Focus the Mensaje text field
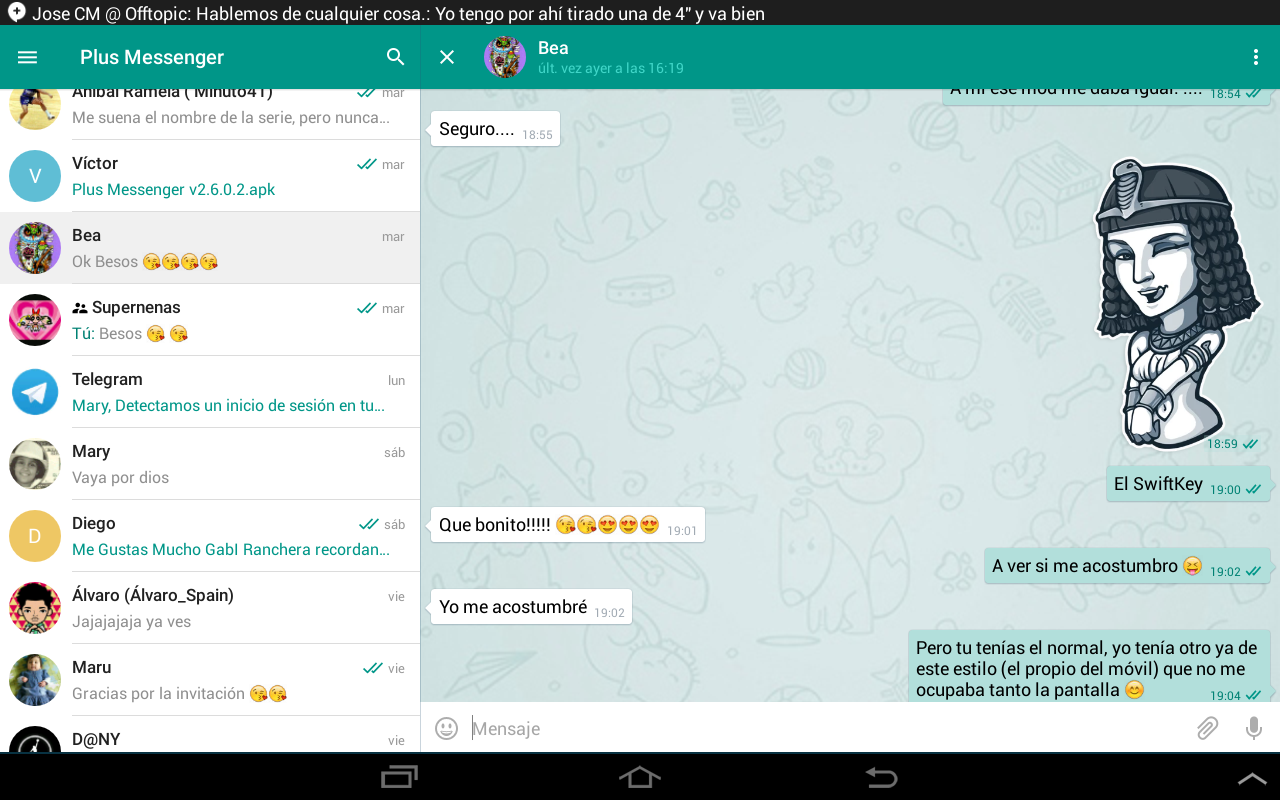The height and width of the screenshot is (800, 1280). click(827, 728)
